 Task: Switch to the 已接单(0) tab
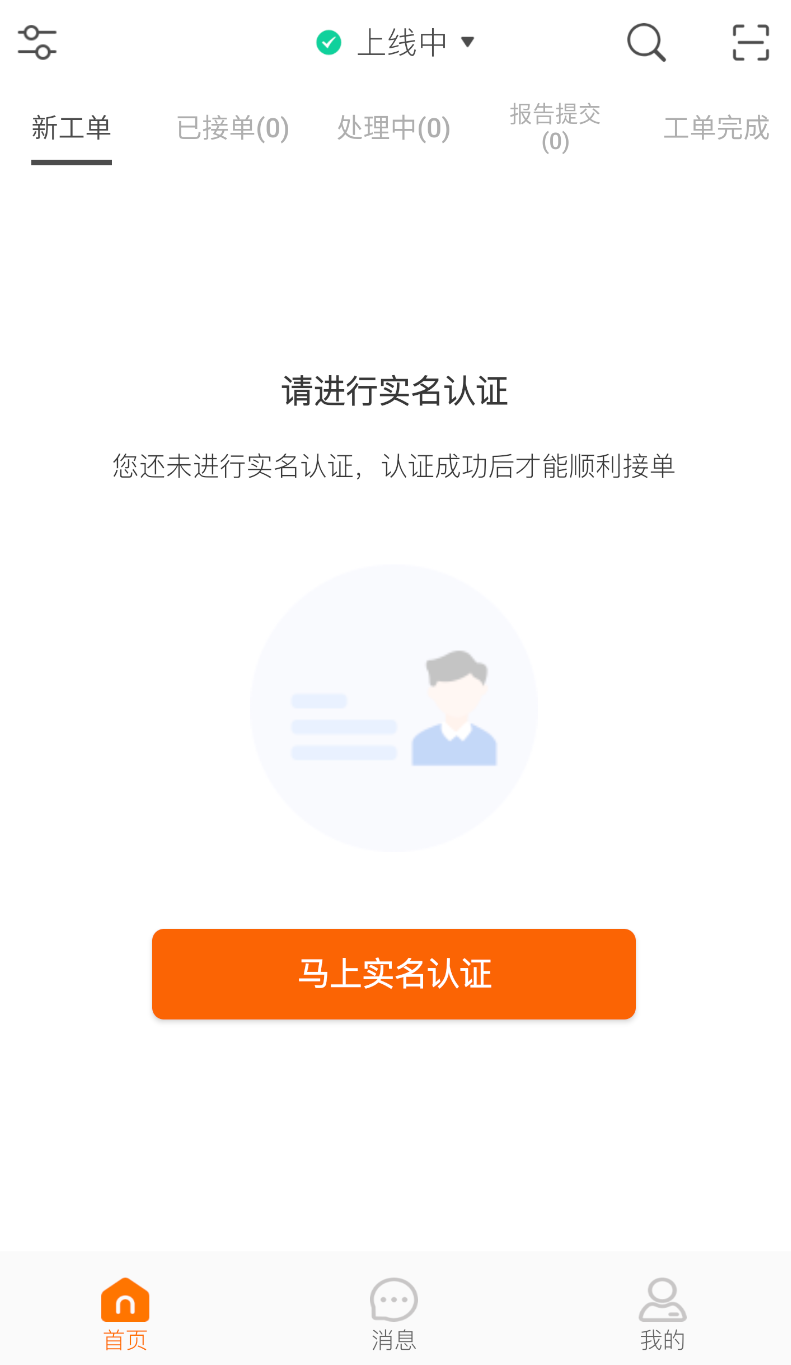click(x=233, y=128)
